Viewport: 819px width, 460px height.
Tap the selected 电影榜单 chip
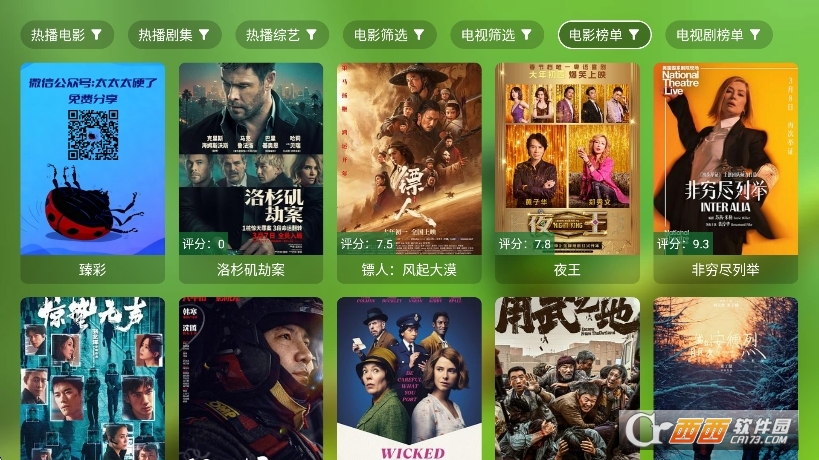coord(604,35)
